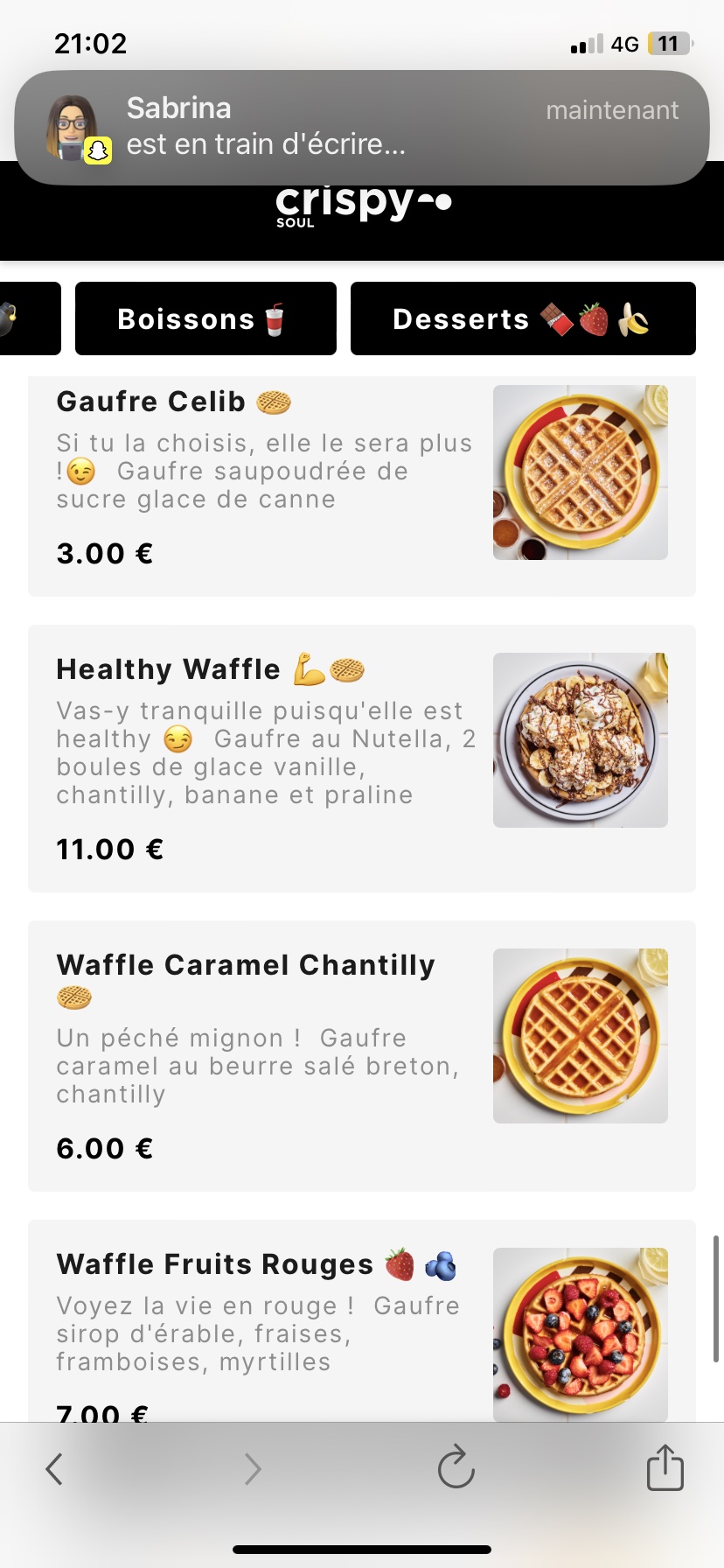View the Healthy Waffle details

pos(361,758)
